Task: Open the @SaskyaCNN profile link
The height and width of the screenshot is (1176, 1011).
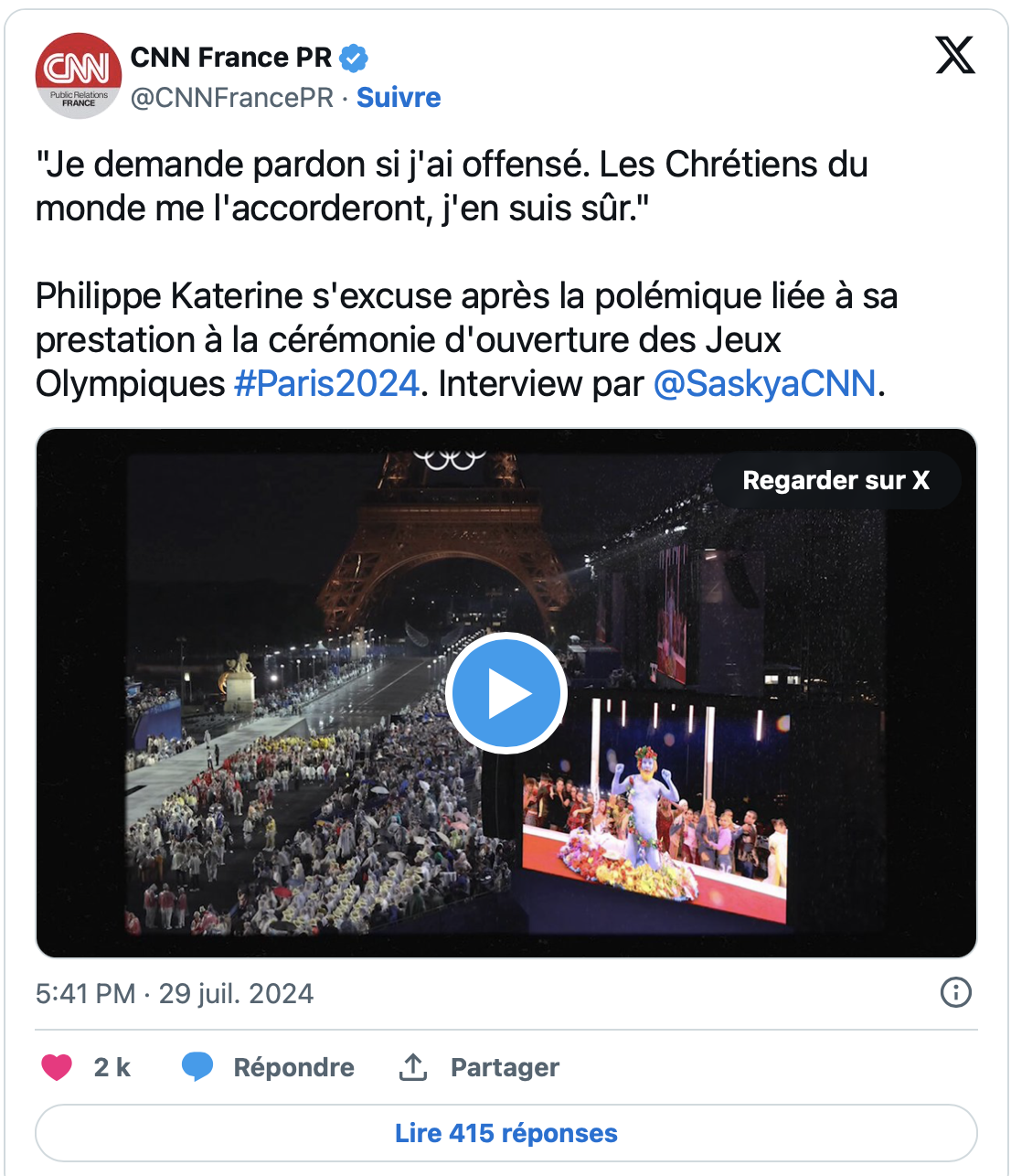Action: (761, 383)
